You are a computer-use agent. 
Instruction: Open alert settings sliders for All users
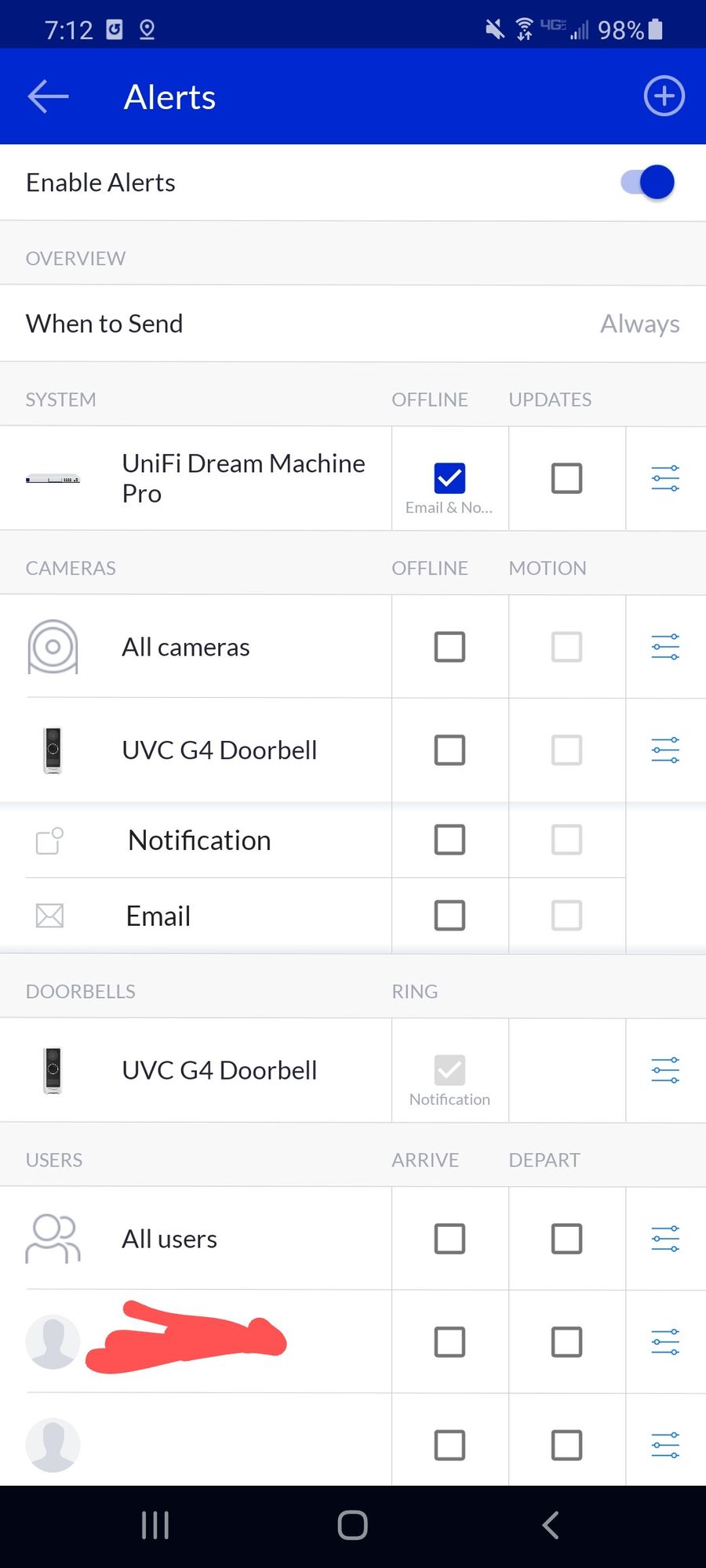[665, 1239]
